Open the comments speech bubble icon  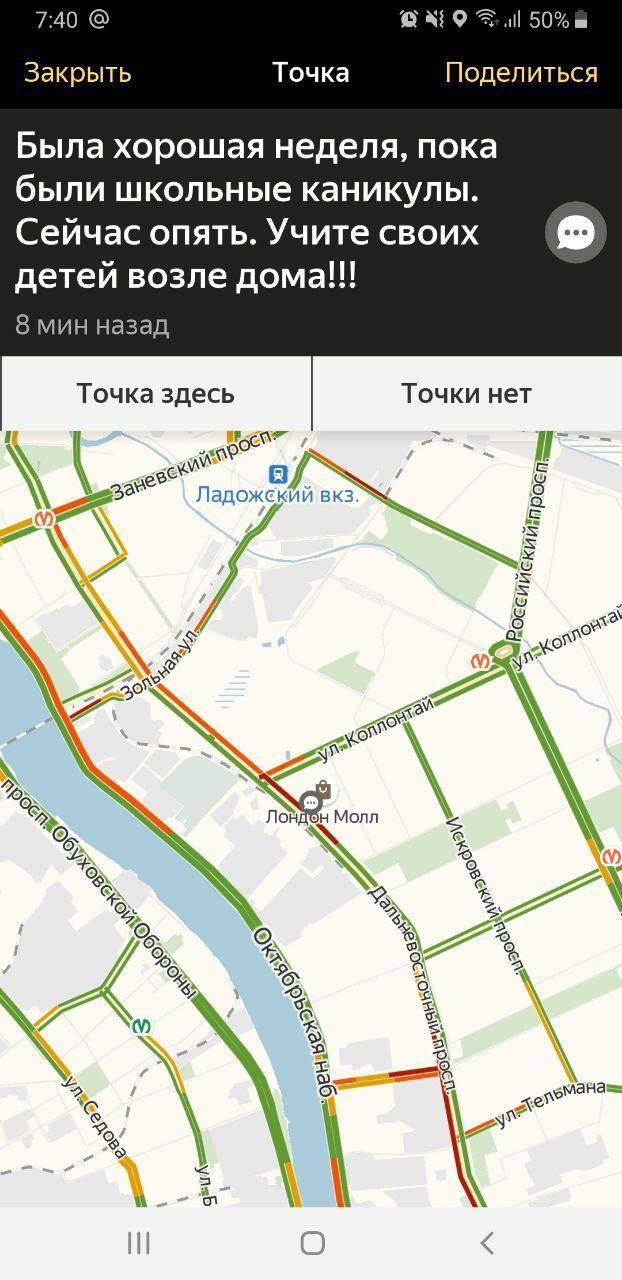click(575, 233)
